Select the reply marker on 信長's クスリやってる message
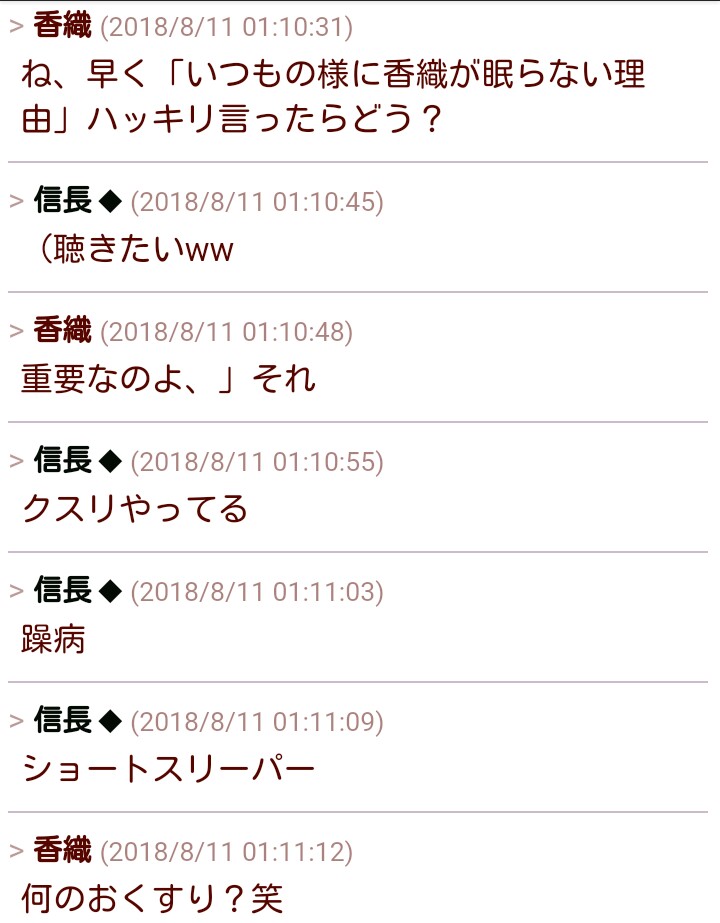Image resolution: width=720 pixels, height=923 pixels. pyautogui.click(x=16, y=461)
